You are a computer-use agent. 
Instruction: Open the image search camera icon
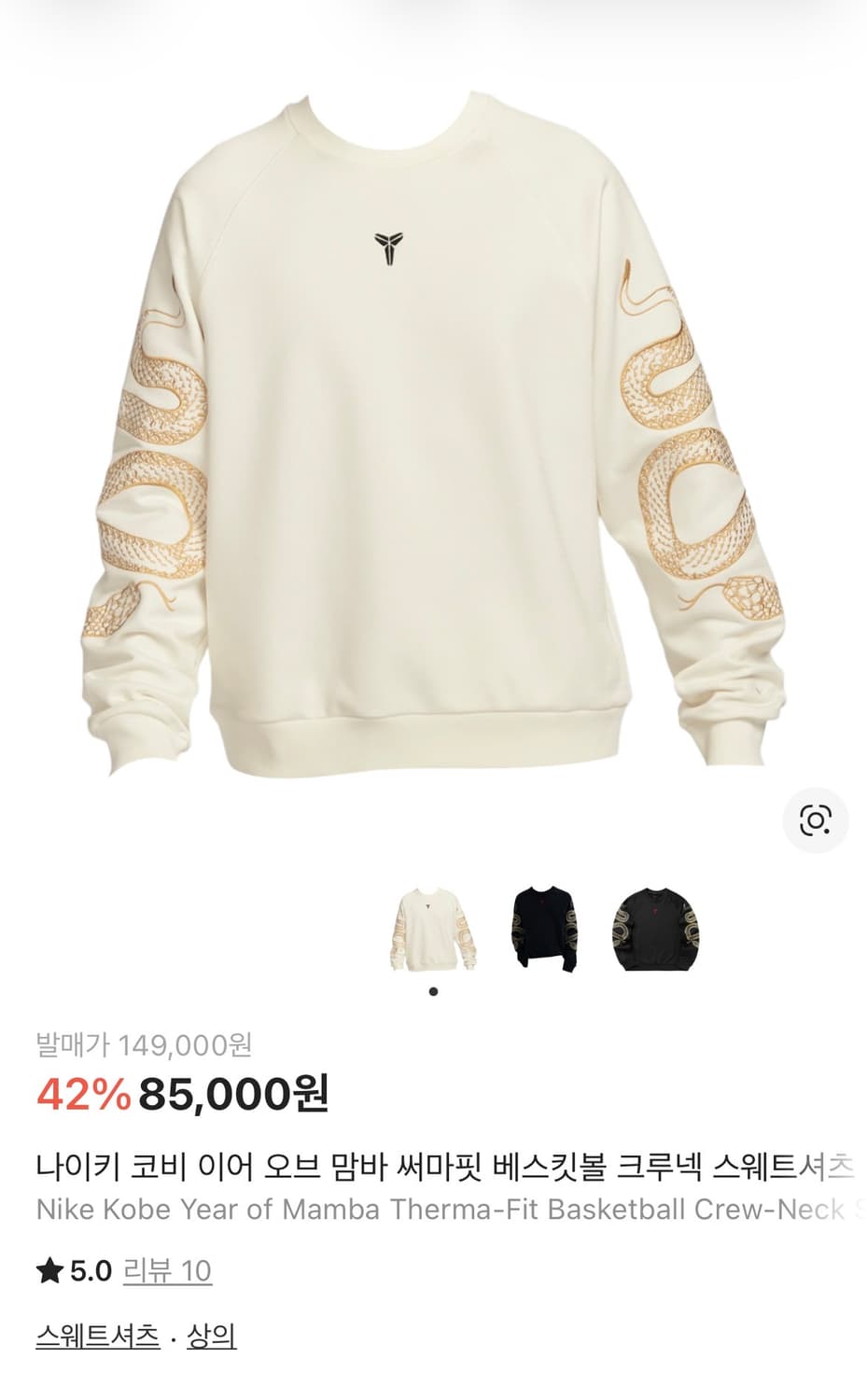[815, 820]
